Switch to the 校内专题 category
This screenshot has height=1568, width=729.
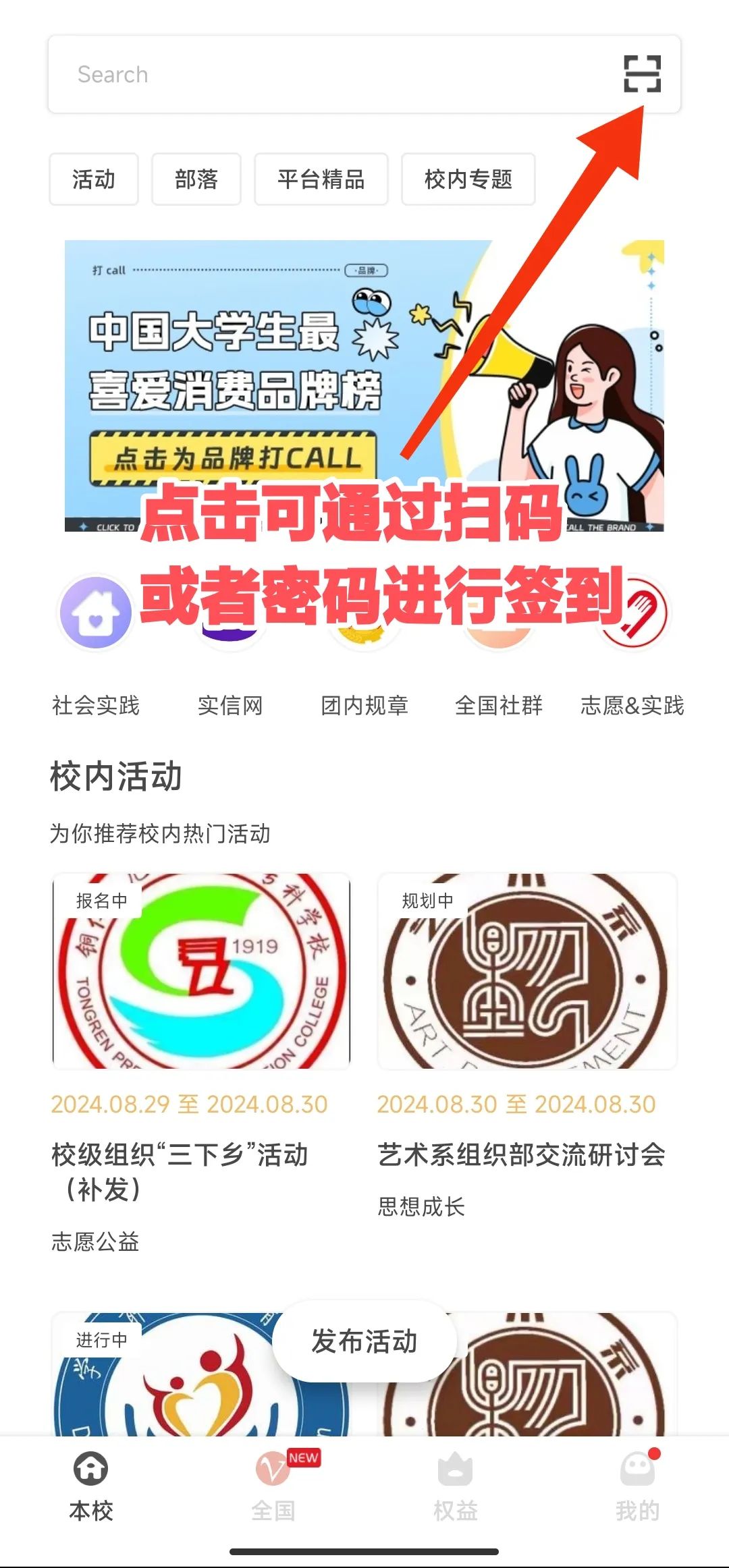tap(469, 179)
